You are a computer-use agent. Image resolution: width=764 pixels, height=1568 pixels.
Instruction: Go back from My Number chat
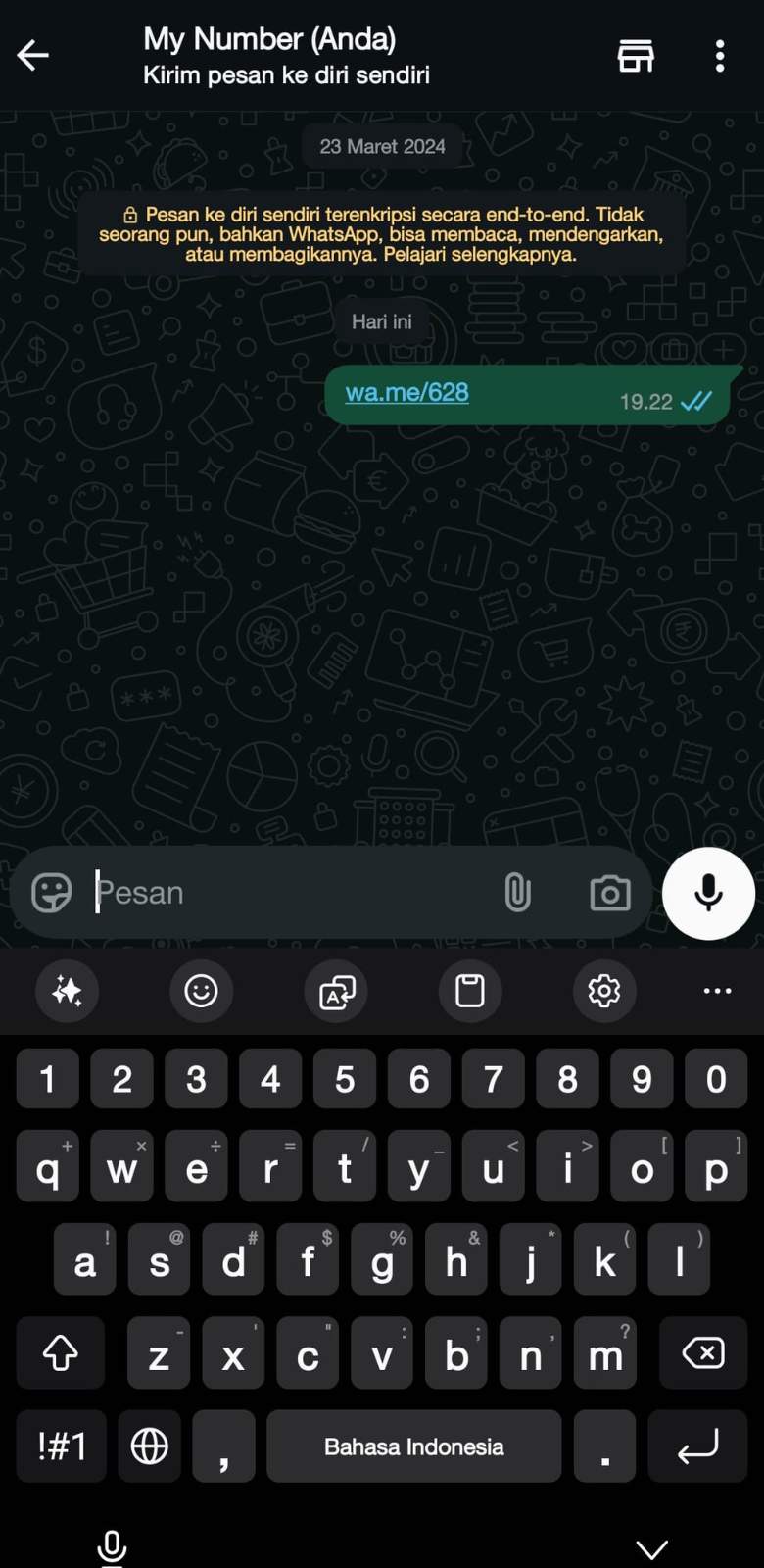coord(33,56)
